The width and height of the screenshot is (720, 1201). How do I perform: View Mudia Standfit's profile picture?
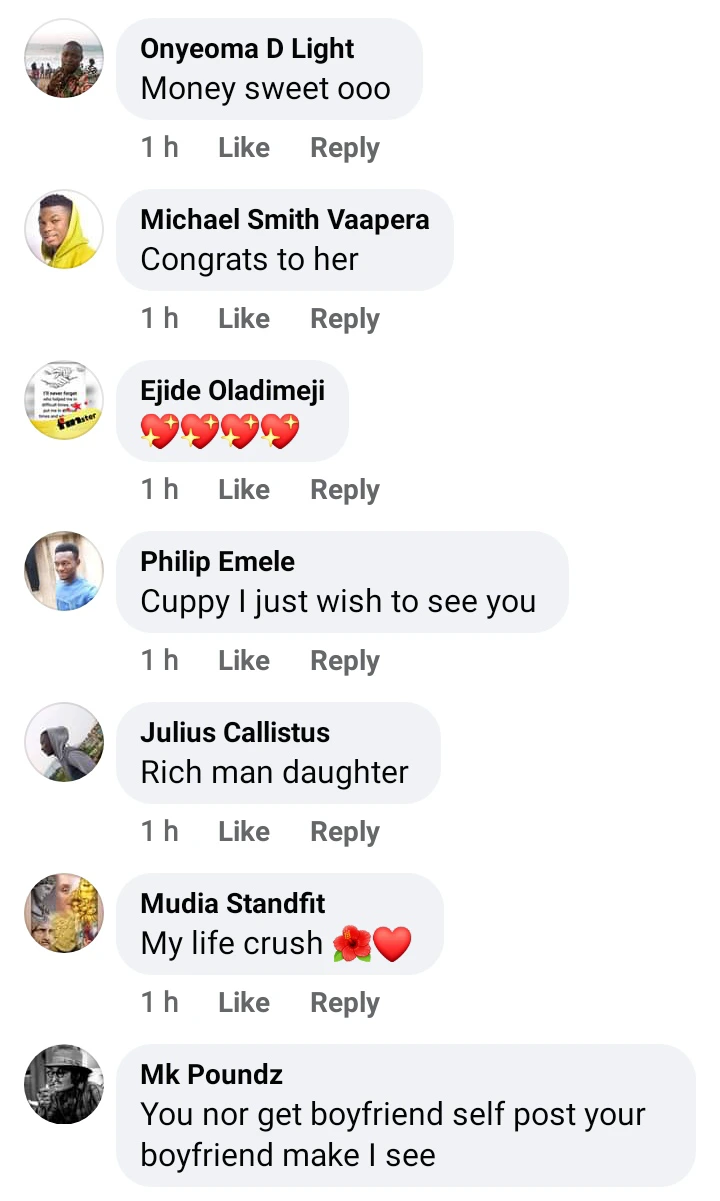click(x=64, y=913)
